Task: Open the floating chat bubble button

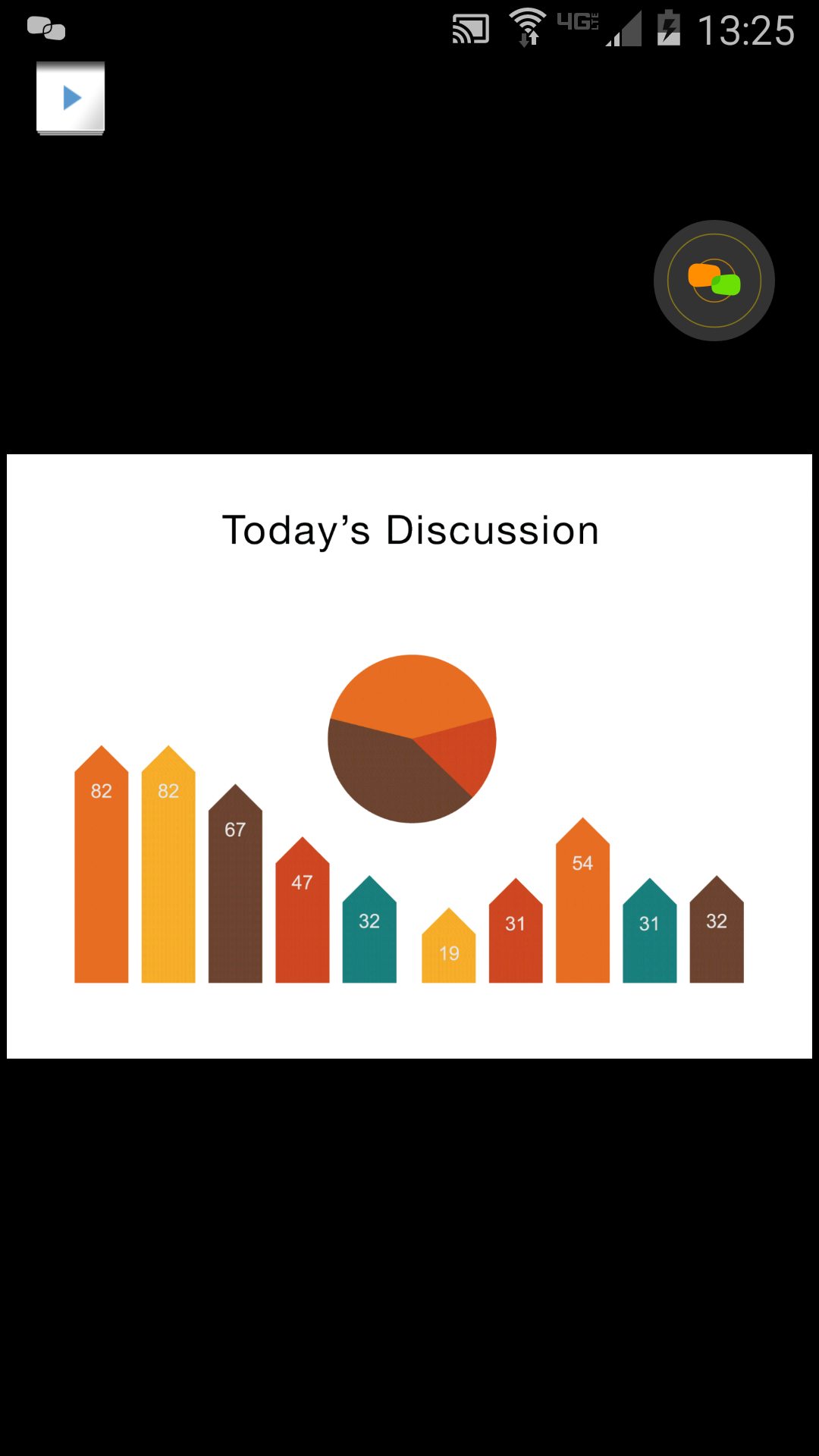Action: pyautogui.click(x=714, y=281)
